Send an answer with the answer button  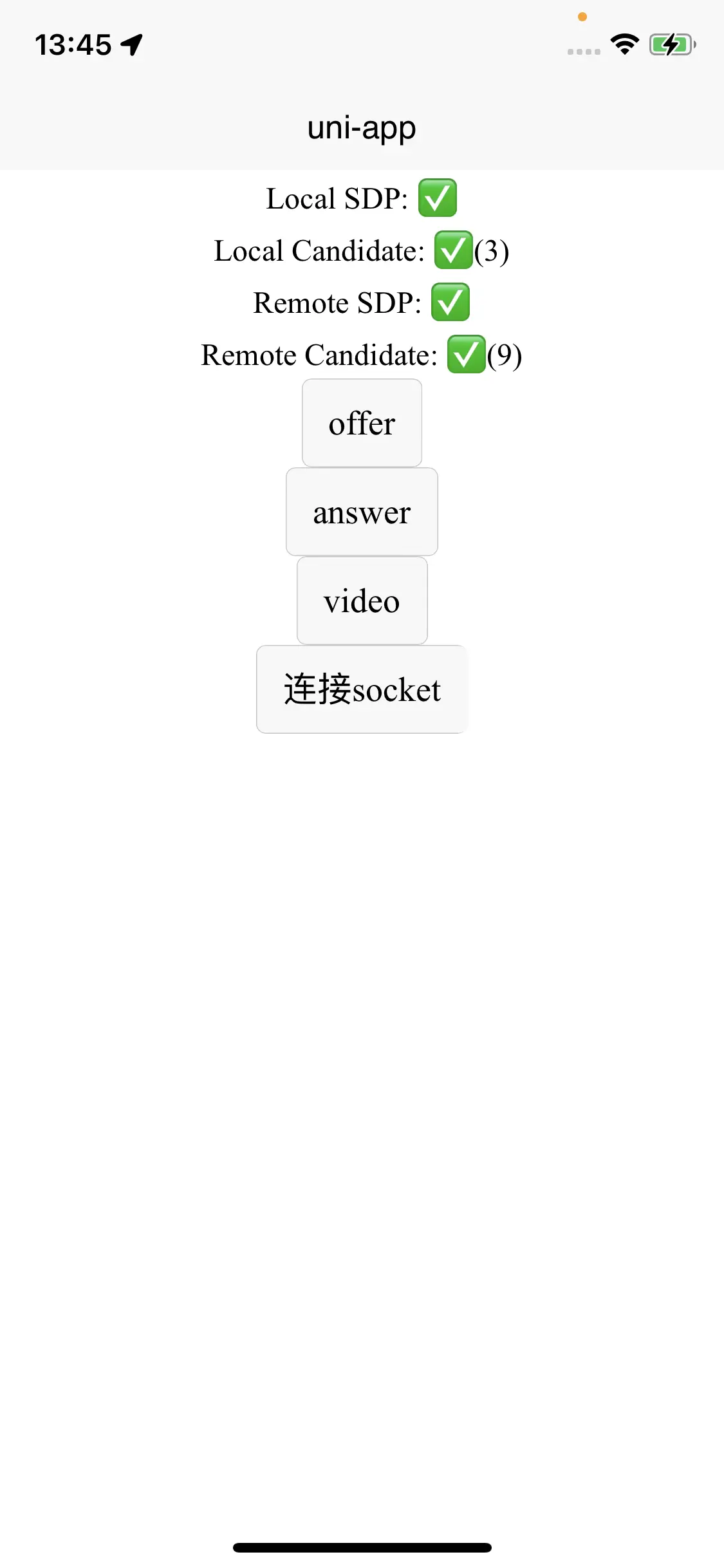click(x=362, y=512)
